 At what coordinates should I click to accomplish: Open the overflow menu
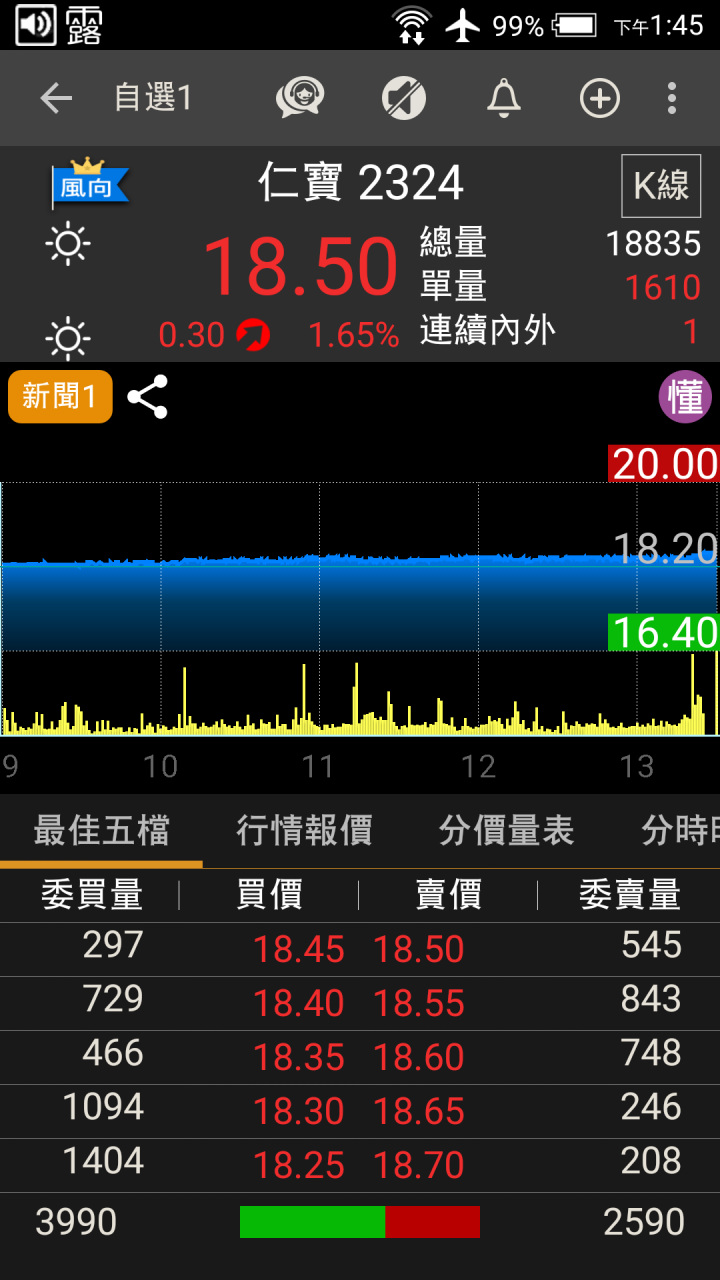click(672, 98)
